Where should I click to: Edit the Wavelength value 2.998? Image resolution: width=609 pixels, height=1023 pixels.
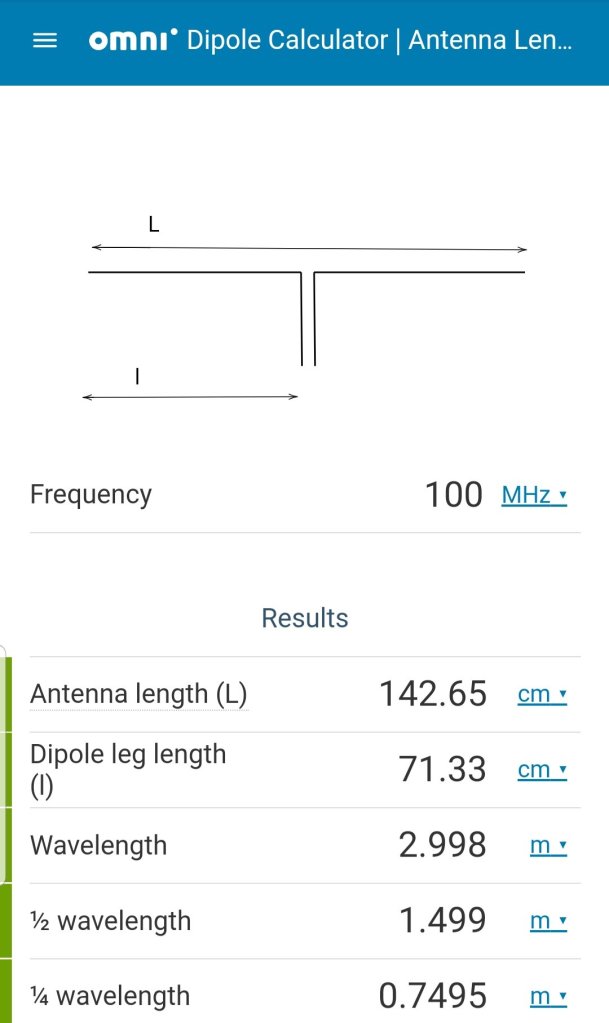point(442,846)
